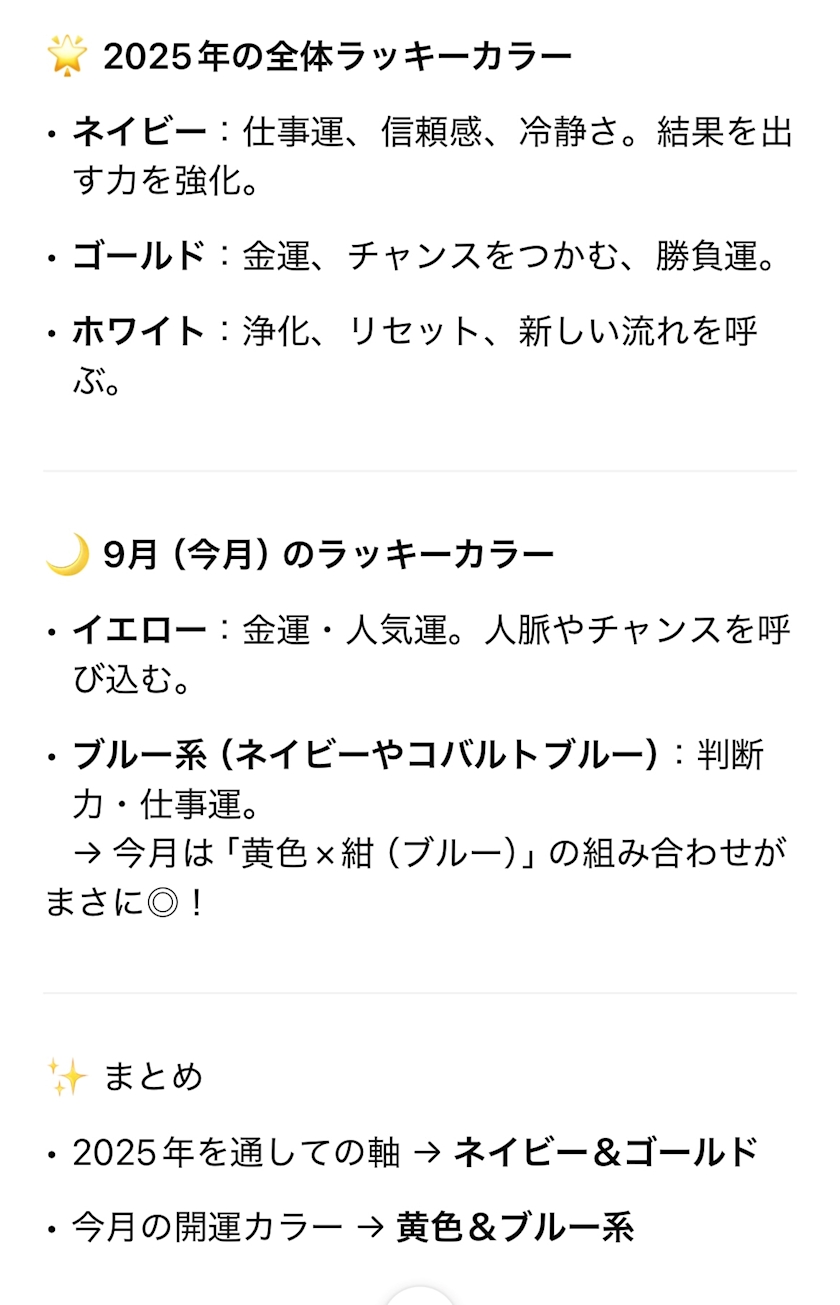Tap the round scroll-to-bottom button
Screen dimensions: 840x1305
pyautogui.click(x=420, y=1297)
